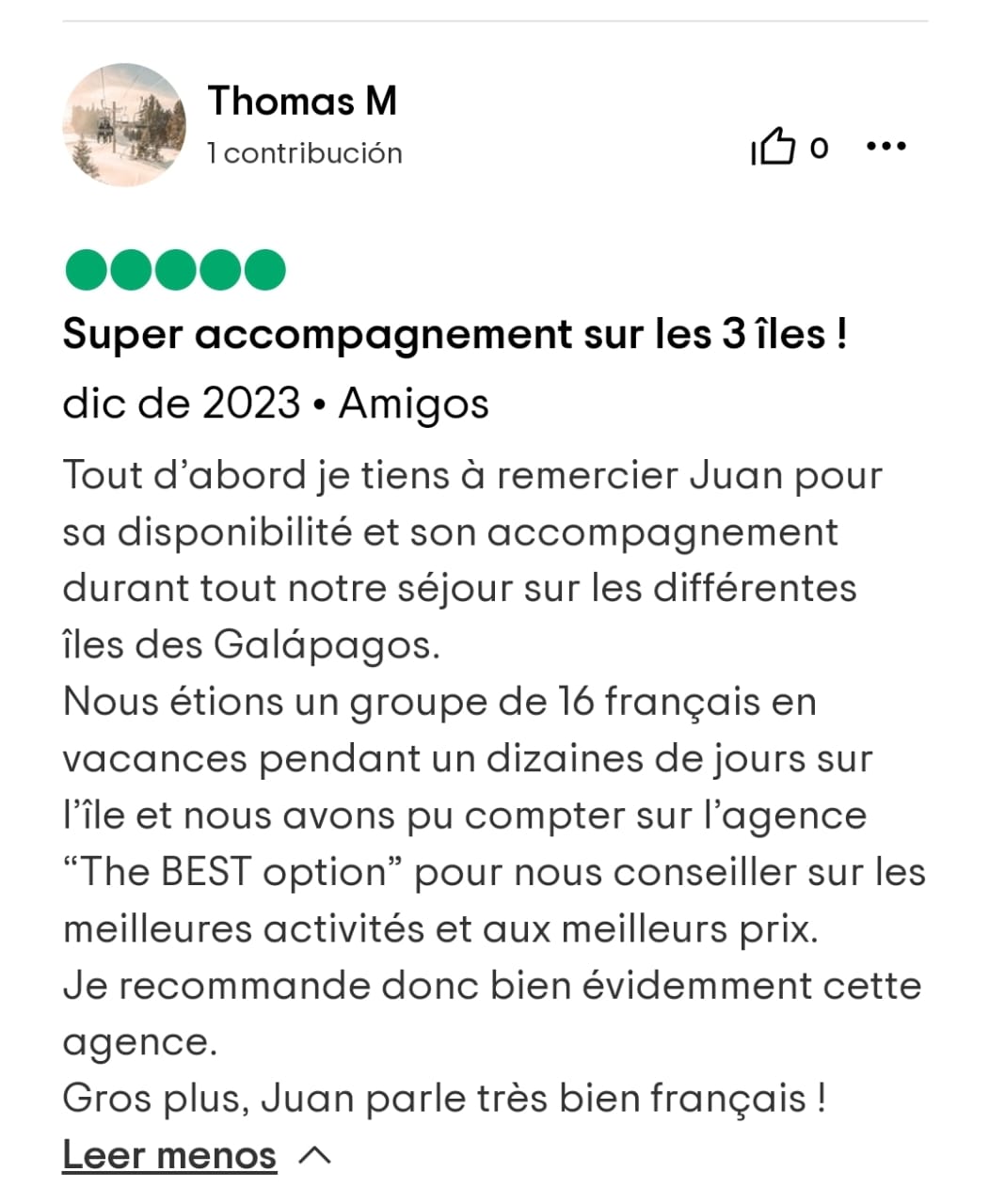Collapse the review with Leer menos

170,1154
